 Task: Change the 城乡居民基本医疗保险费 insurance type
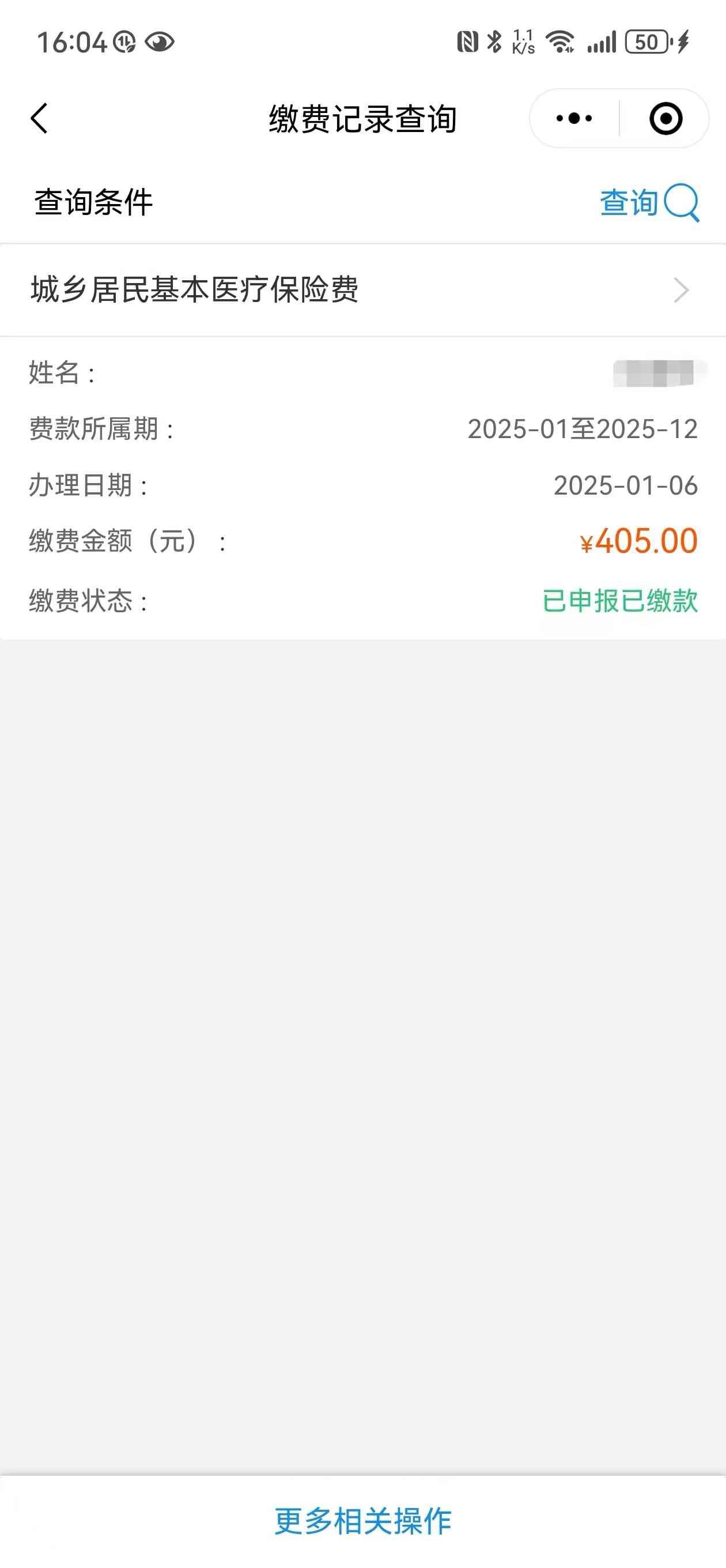[362, 290]
